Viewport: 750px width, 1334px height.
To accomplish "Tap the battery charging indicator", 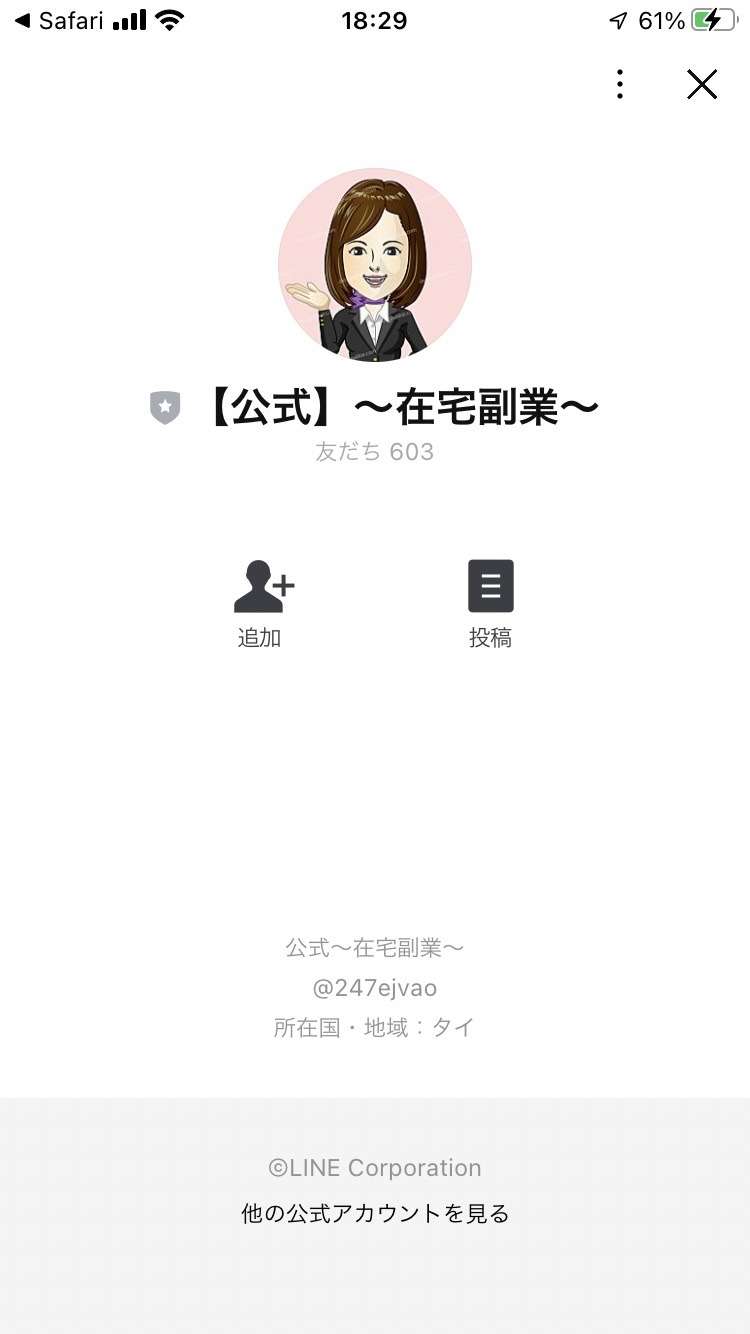I will (712, 19).
